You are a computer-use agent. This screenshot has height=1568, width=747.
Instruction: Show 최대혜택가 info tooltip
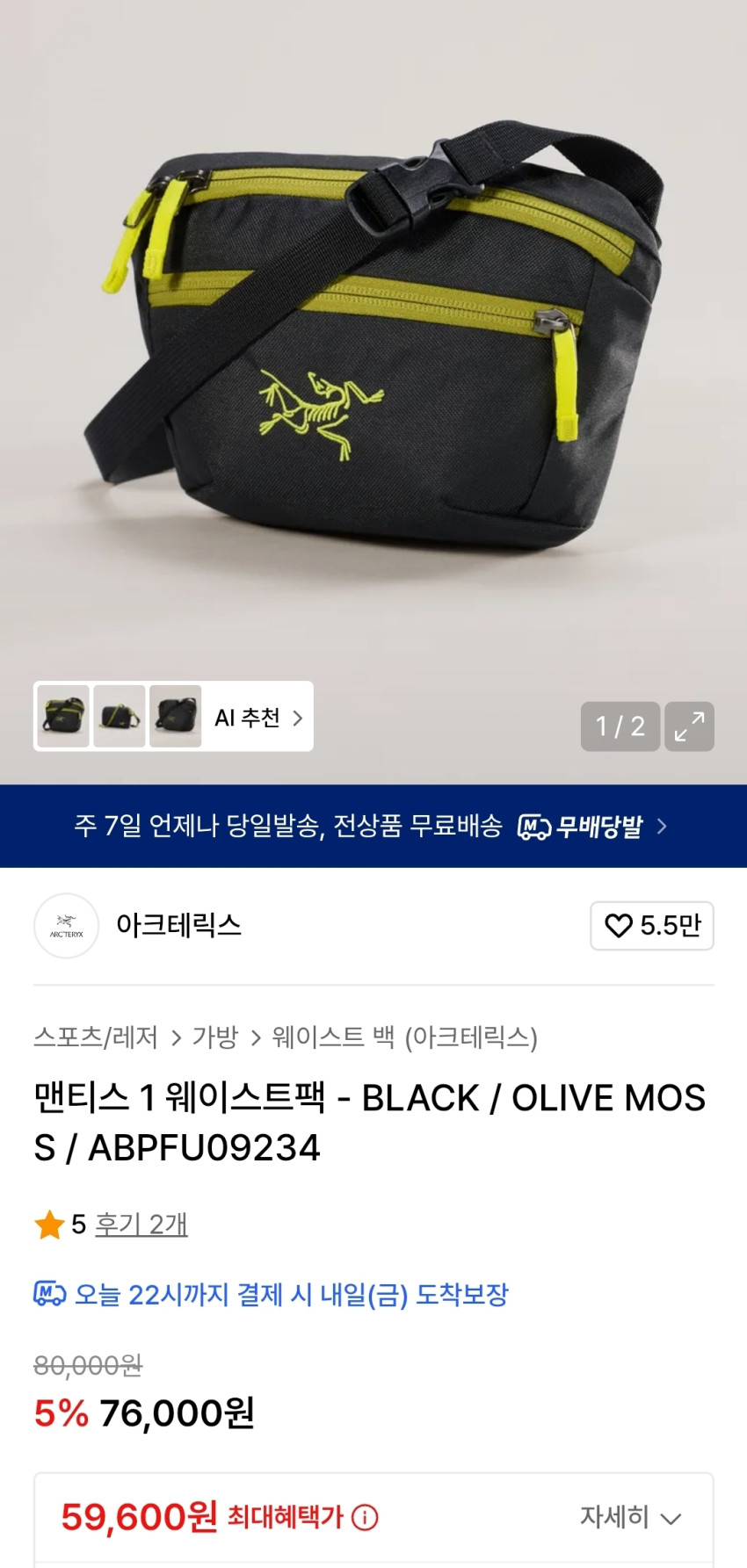[365, 1517]
